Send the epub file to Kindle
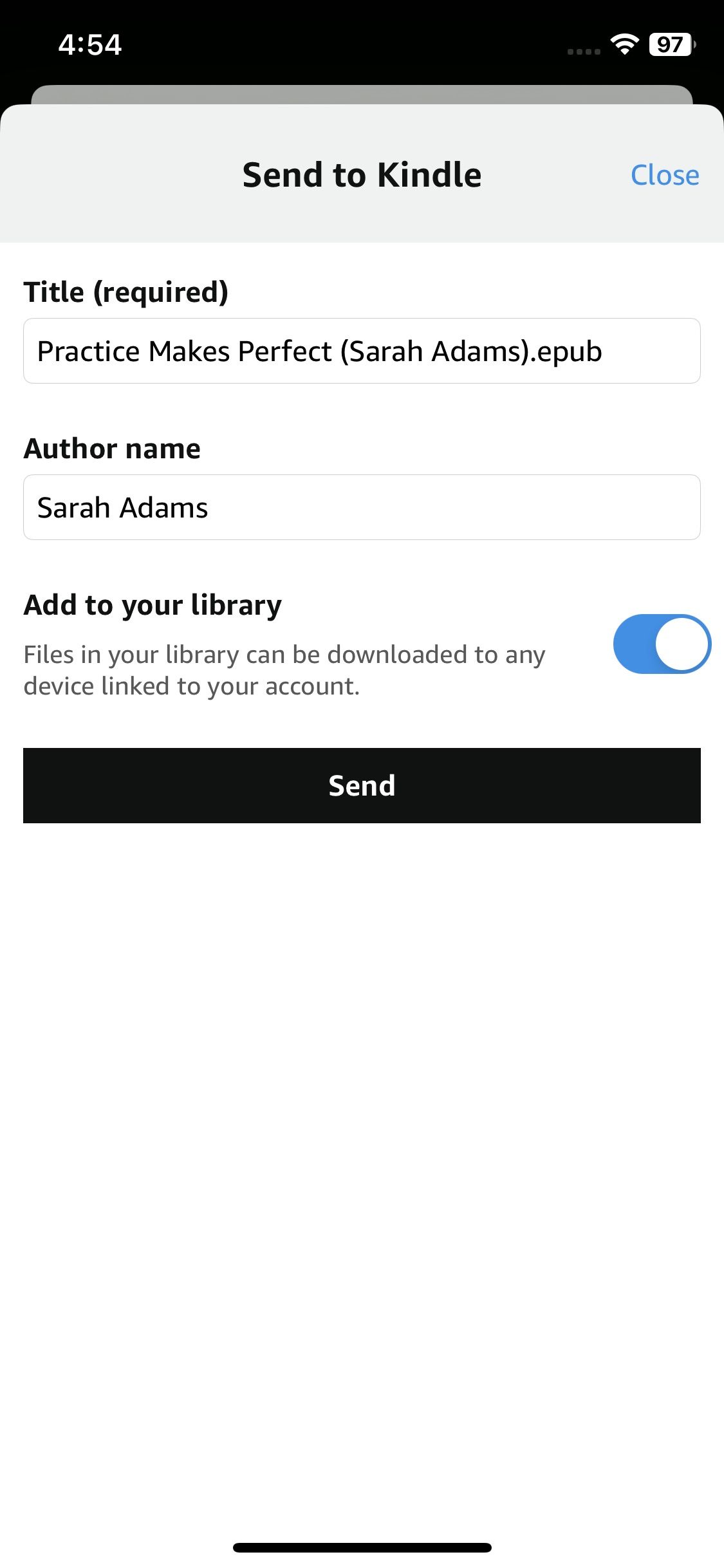 click(362, 785)
